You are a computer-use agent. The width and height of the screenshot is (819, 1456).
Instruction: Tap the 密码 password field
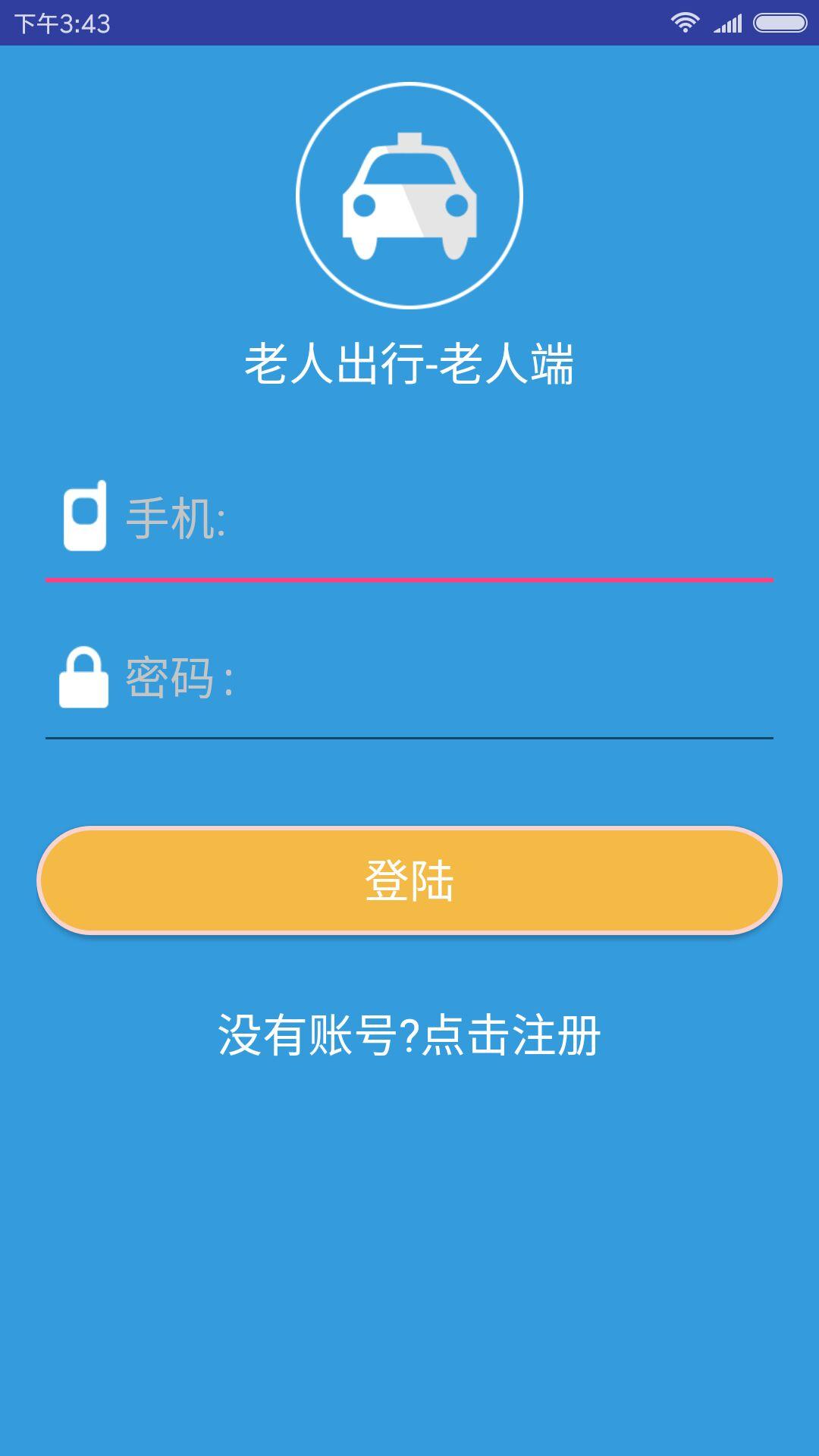point(447,678)
